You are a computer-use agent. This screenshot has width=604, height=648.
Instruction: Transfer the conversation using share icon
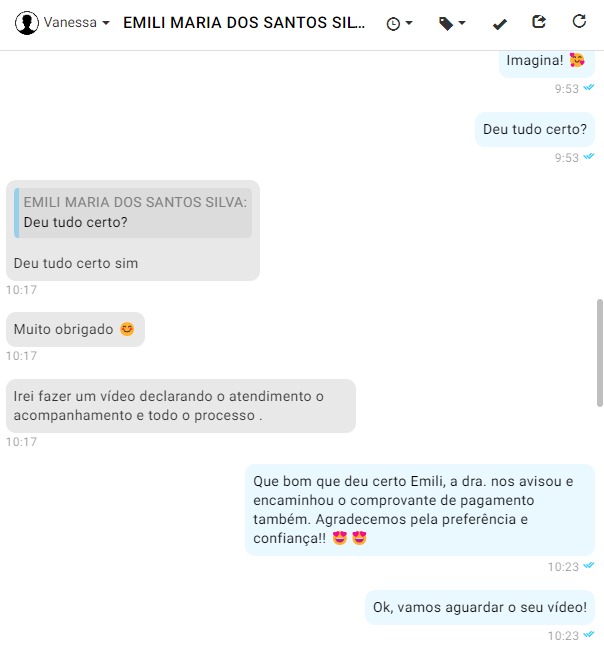coord(540,21)
